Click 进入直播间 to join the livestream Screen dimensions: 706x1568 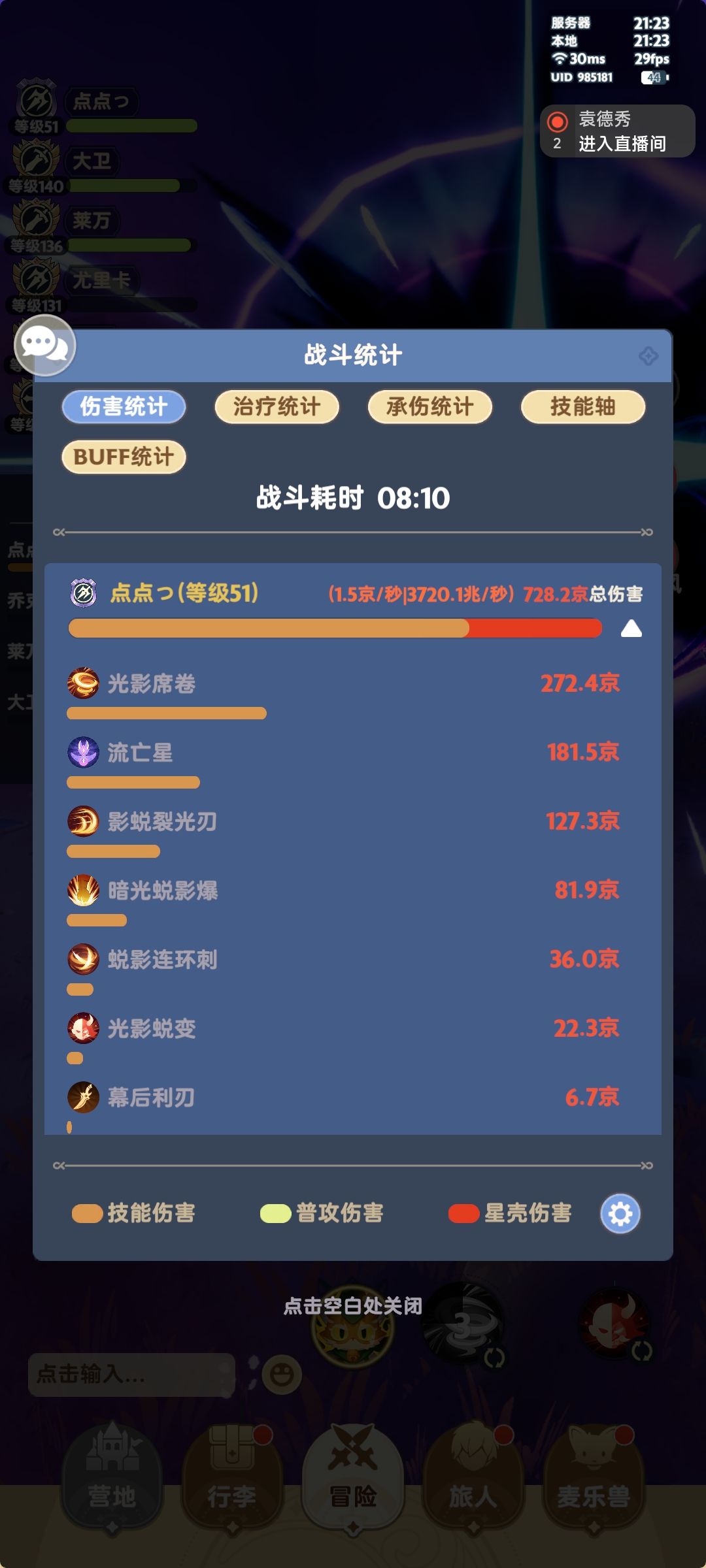pyautogui.click(x=623, y=145)
